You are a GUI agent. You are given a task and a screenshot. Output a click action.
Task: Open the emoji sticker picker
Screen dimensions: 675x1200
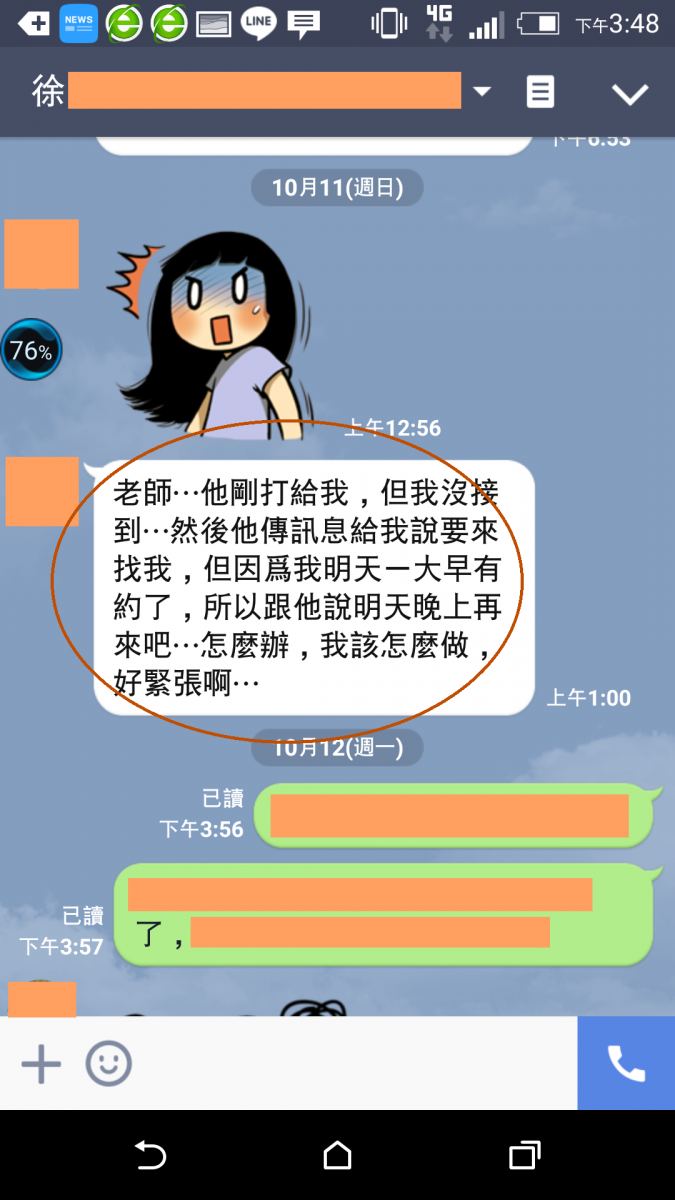click(108, 1064)
